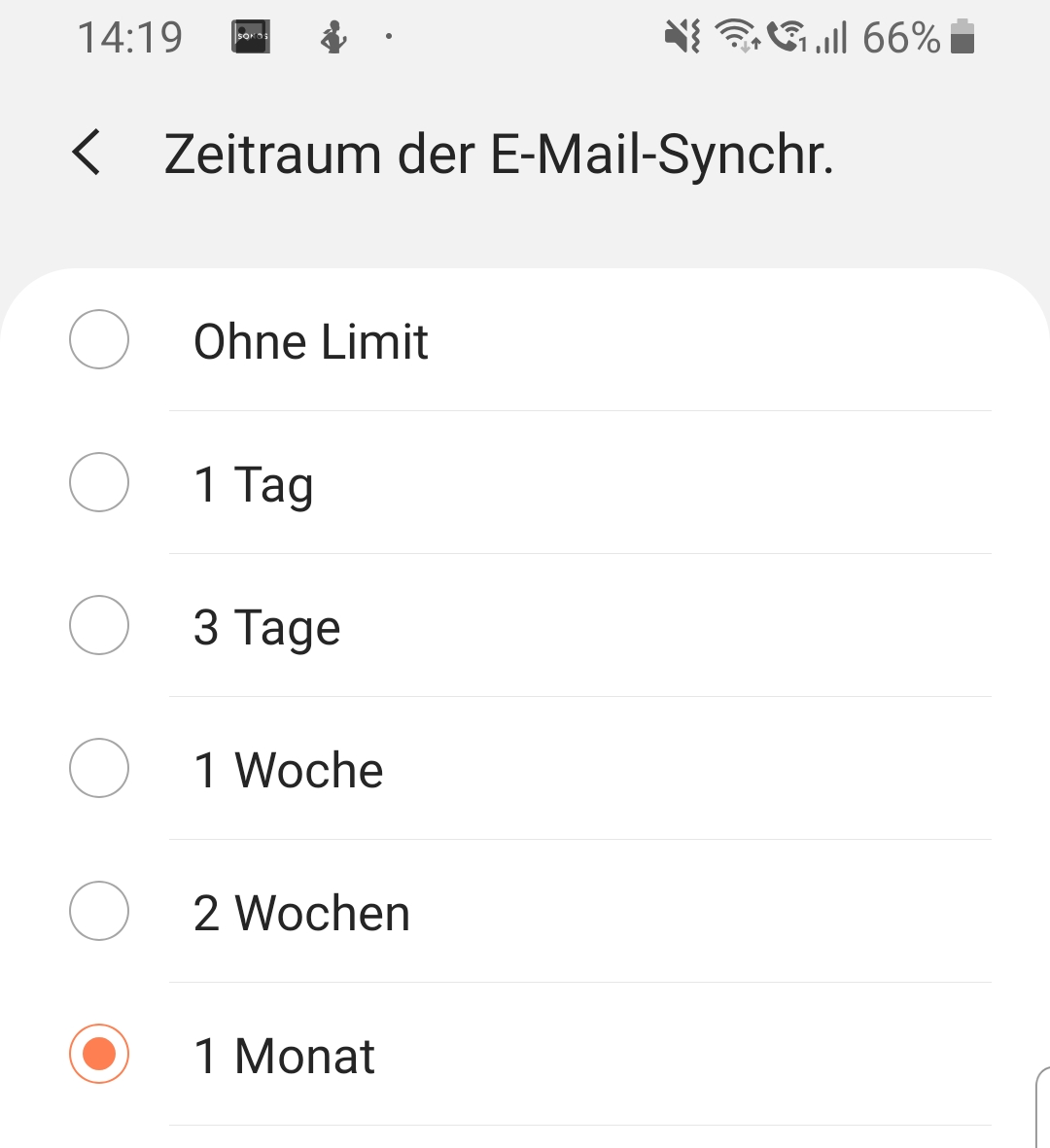Tap the selected 1 Monat option
The image size is (1050, 1148).
(99, 1054)
